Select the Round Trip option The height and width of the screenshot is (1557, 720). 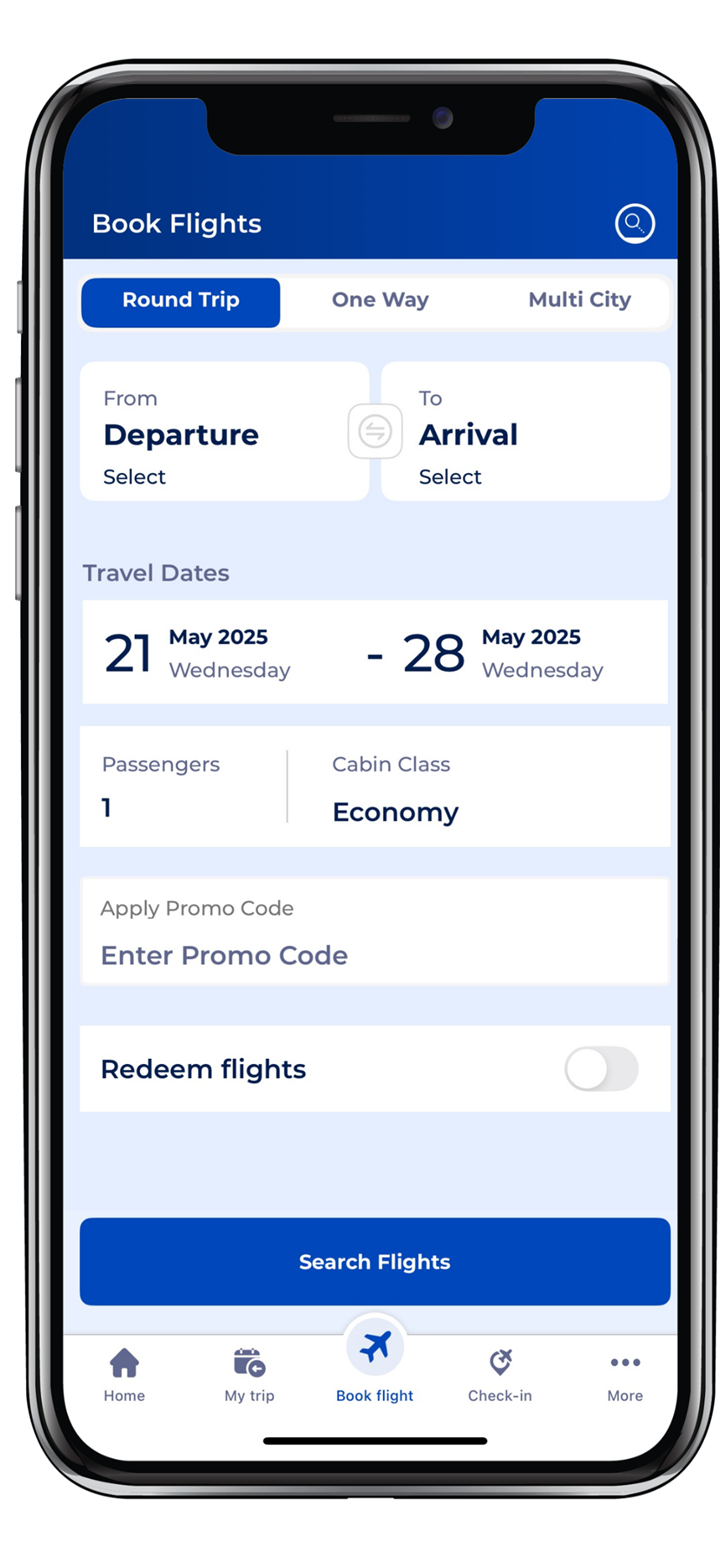click(181, 301)
